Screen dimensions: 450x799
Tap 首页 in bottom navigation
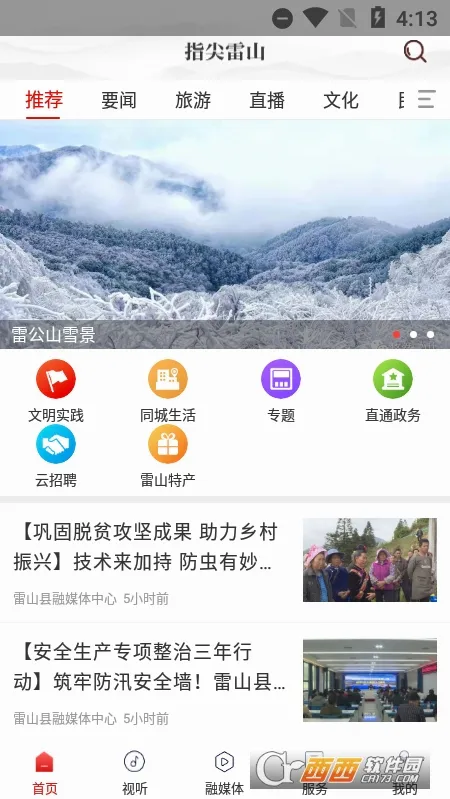[x=45, y=773]
